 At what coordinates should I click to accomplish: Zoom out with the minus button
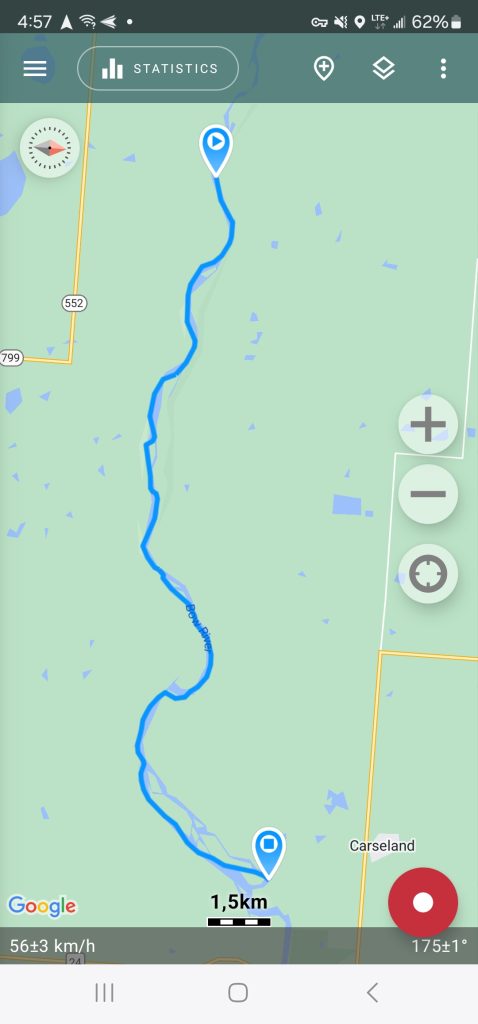coord(428,494)
